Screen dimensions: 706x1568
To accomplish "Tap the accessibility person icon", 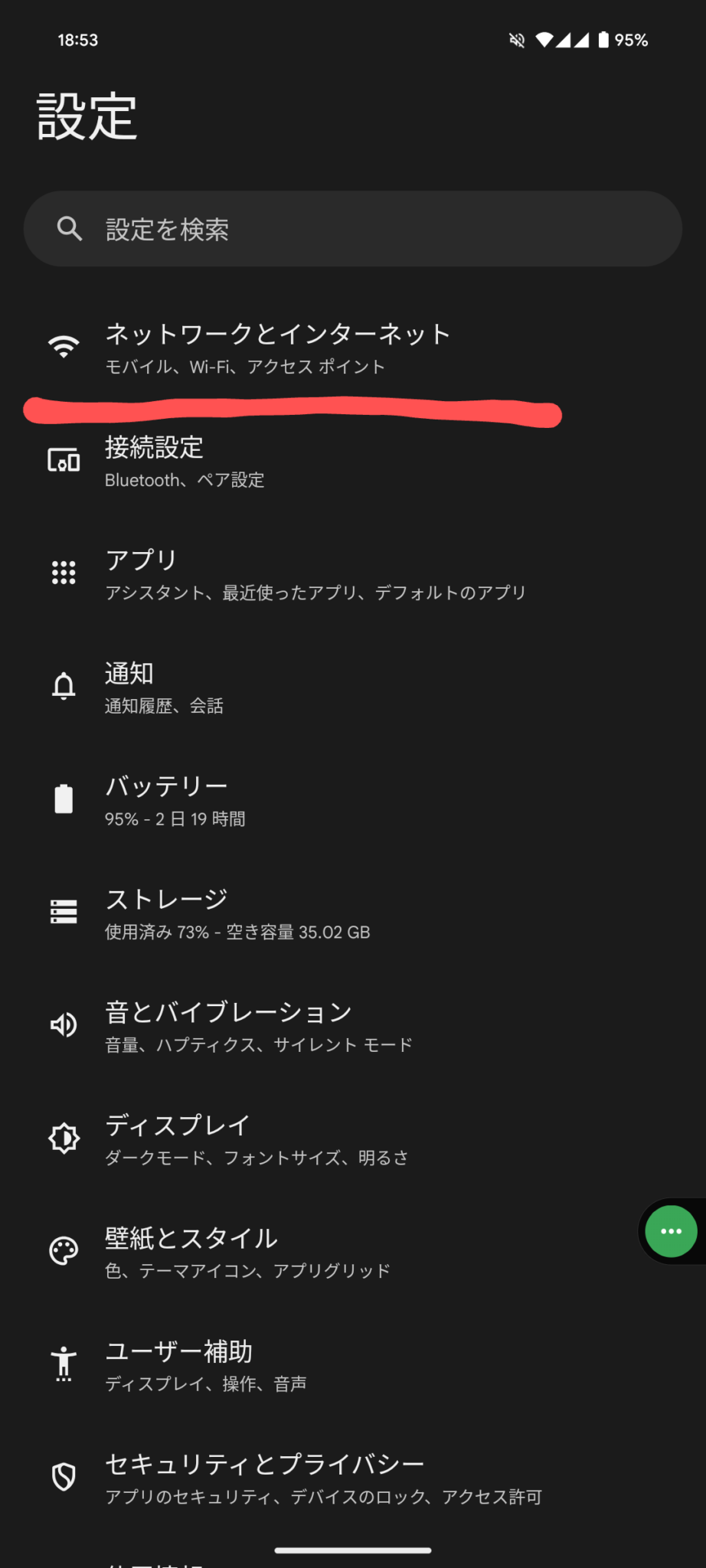I will [x=64, y=1364].
